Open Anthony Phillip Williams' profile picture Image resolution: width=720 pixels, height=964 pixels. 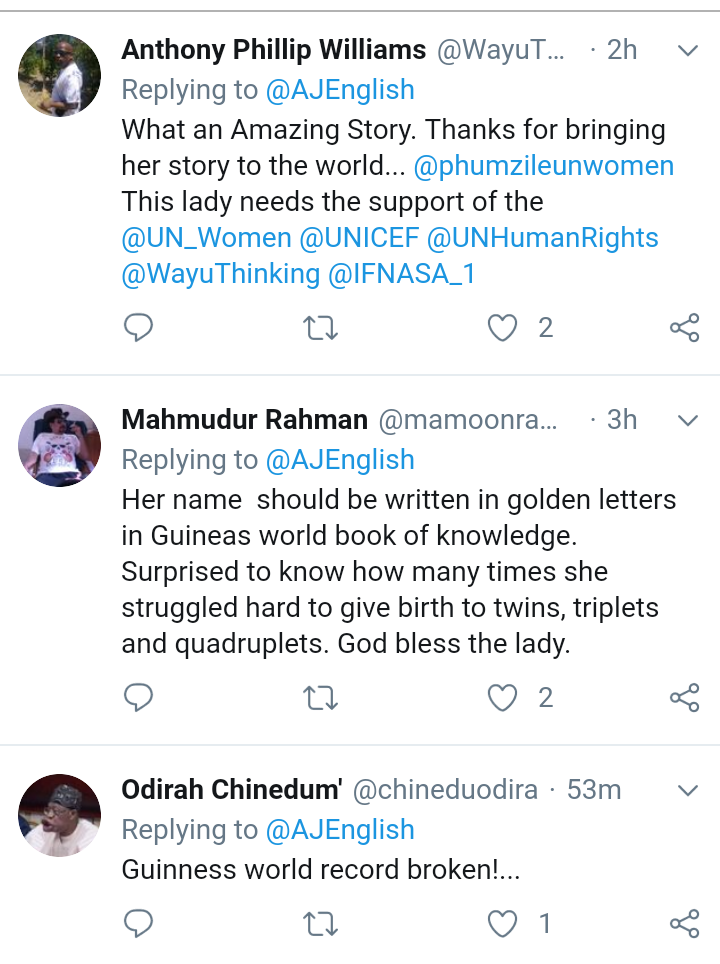click(60, 75)
